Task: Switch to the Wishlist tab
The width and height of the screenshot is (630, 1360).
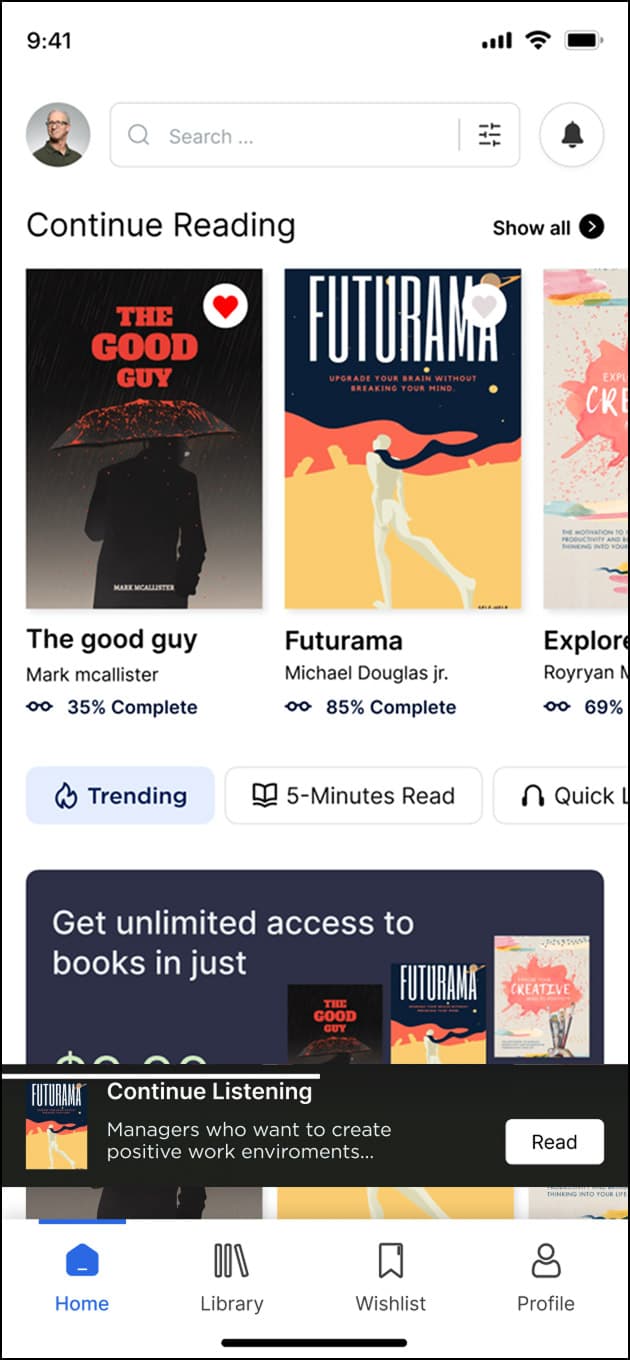Action: (391, 1278)
